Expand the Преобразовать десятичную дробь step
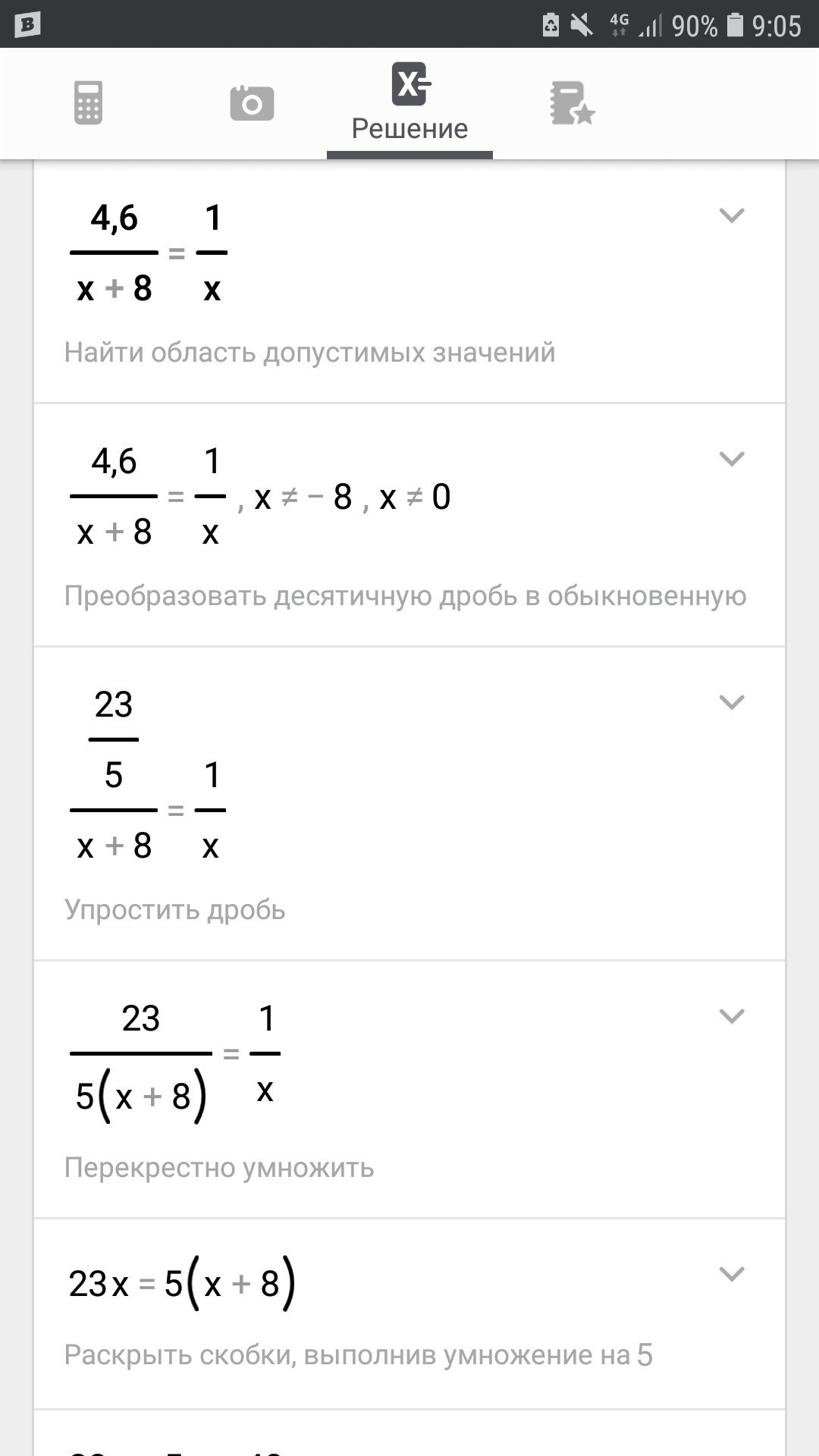The height and width of the screenshot is (1456, 819). [732, 459]
